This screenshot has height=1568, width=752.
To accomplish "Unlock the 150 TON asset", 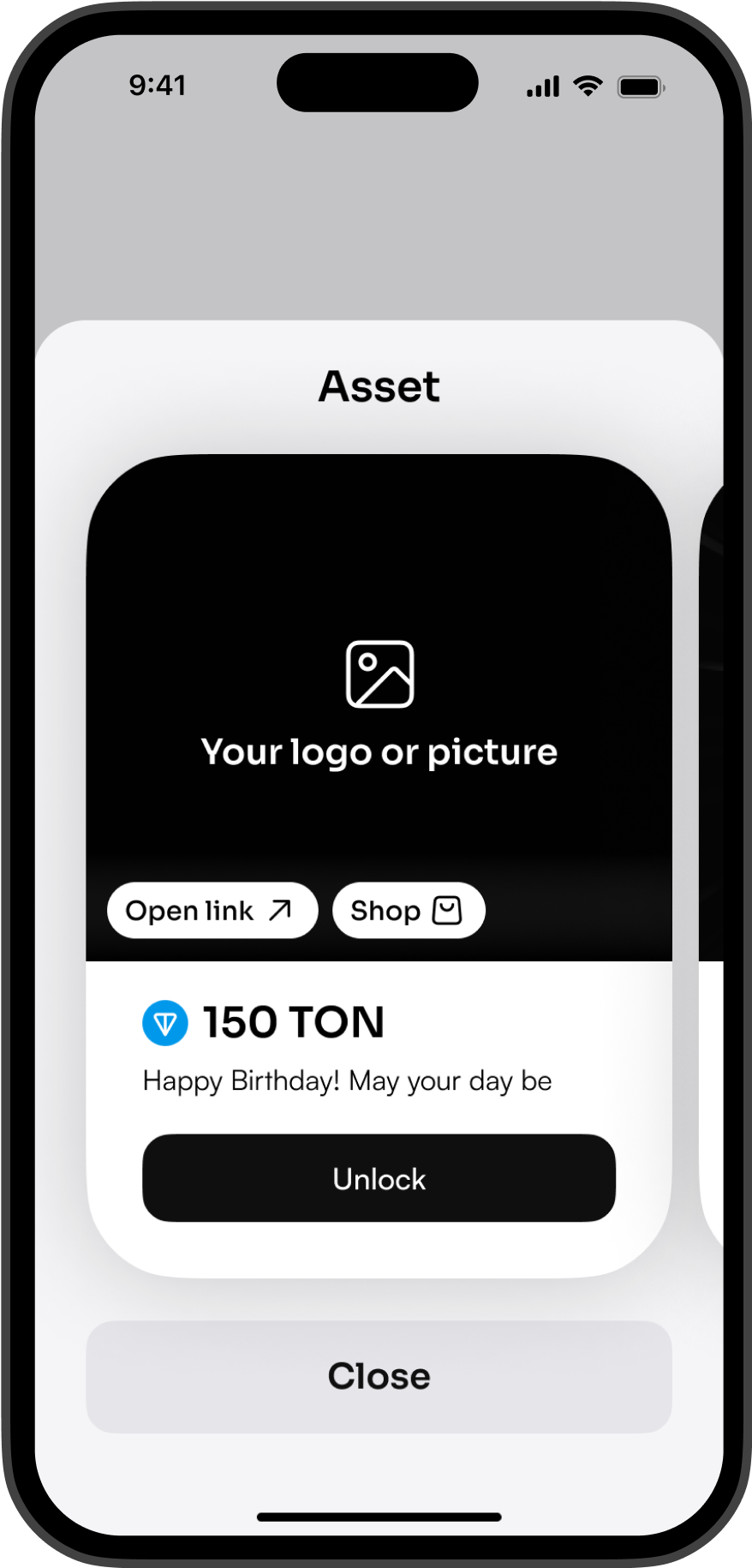I will pyautogui.click(x=379, y=1178).
